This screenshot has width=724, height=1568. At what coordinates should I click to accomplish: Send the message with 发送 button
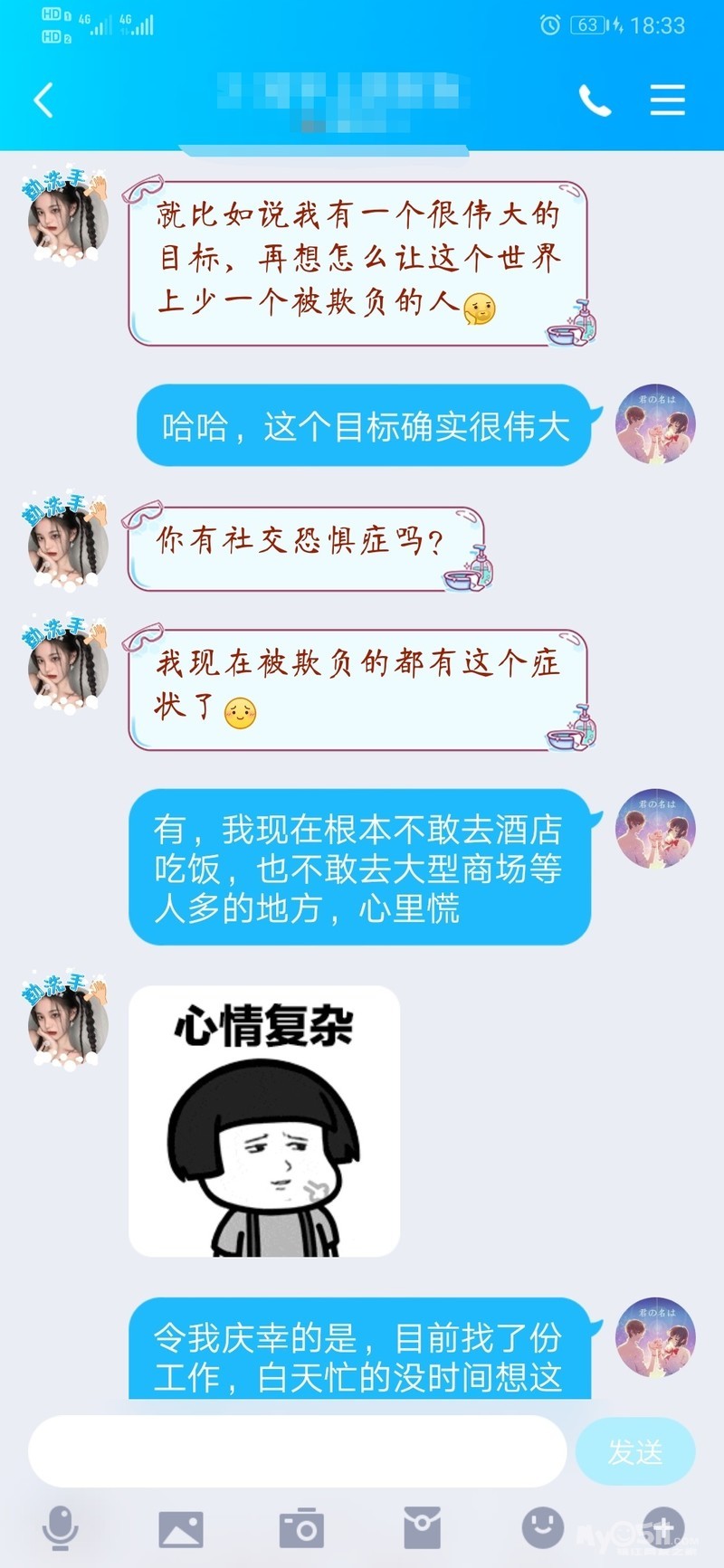[635, 1451]
